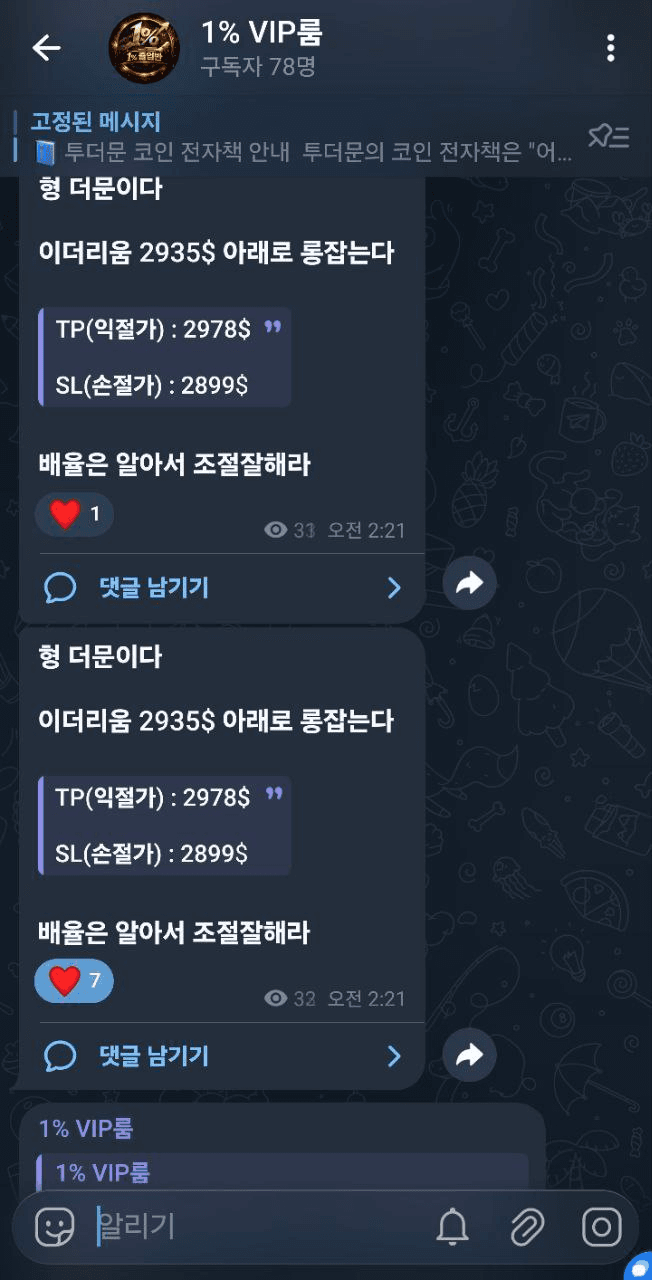Show the pinned messages list icon
This screenshot has width=652, height=1280.
click(607, 138)
